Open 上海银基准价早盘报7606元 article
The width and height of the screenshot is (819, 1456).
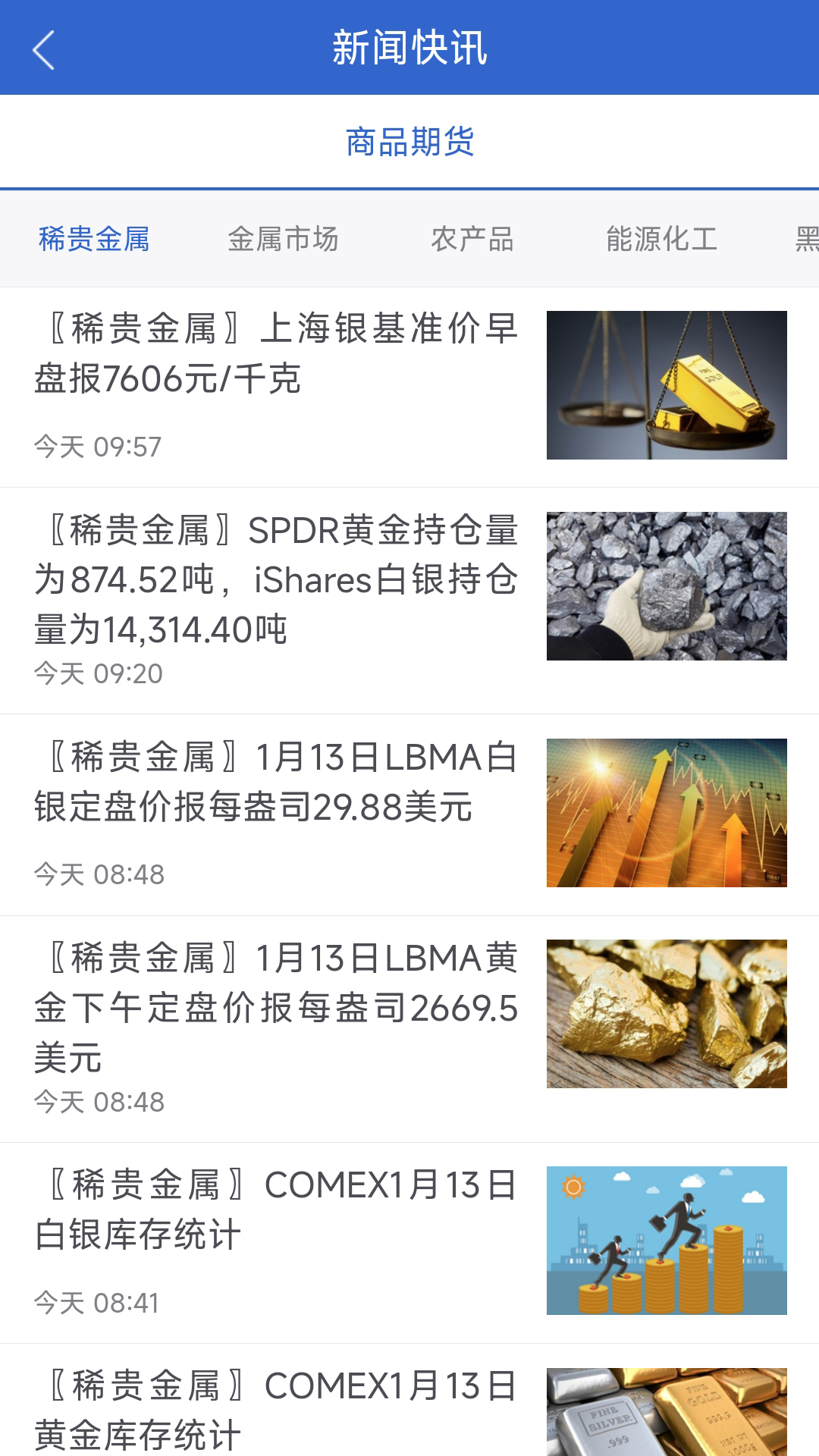277,354
